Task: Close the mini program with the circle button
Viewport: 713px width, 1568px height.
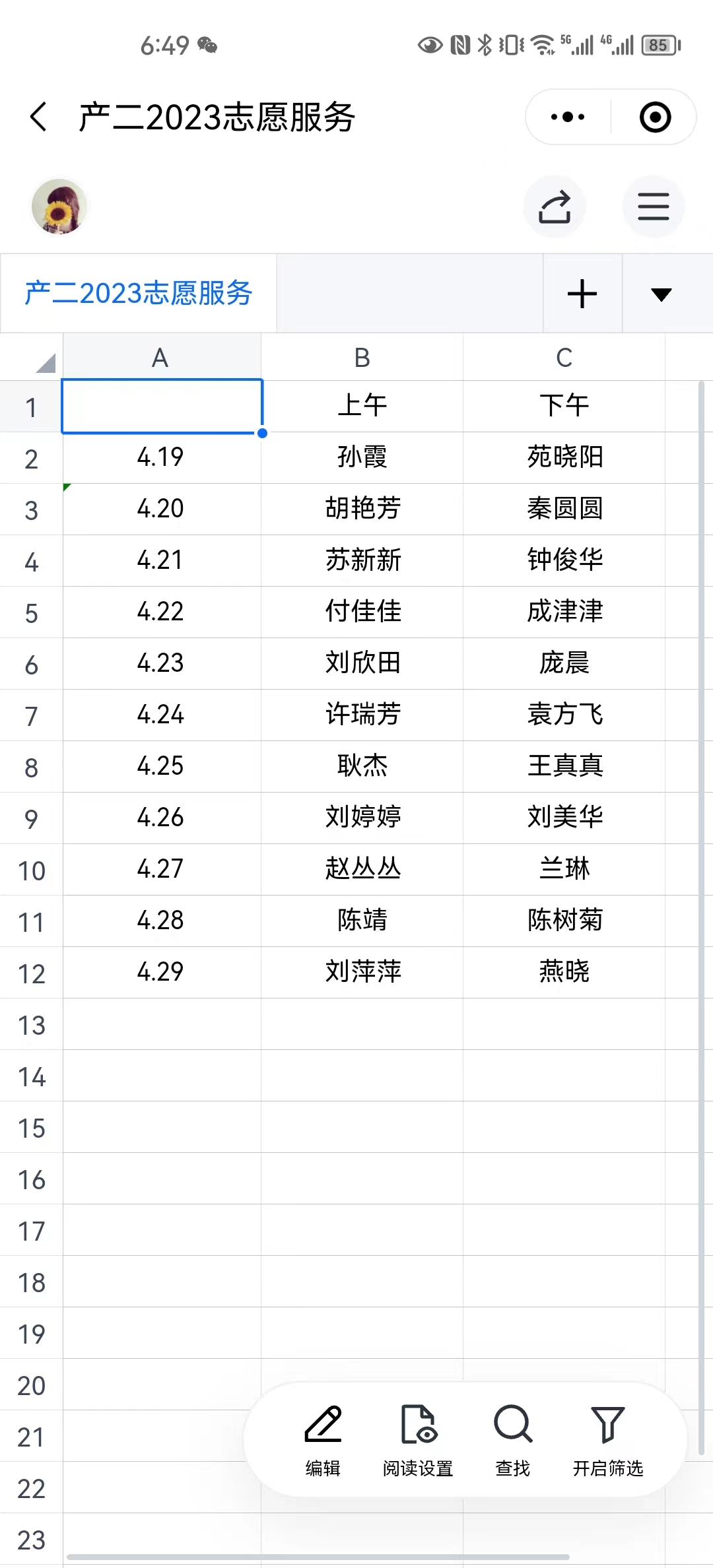Action: [x=655, y=117]
